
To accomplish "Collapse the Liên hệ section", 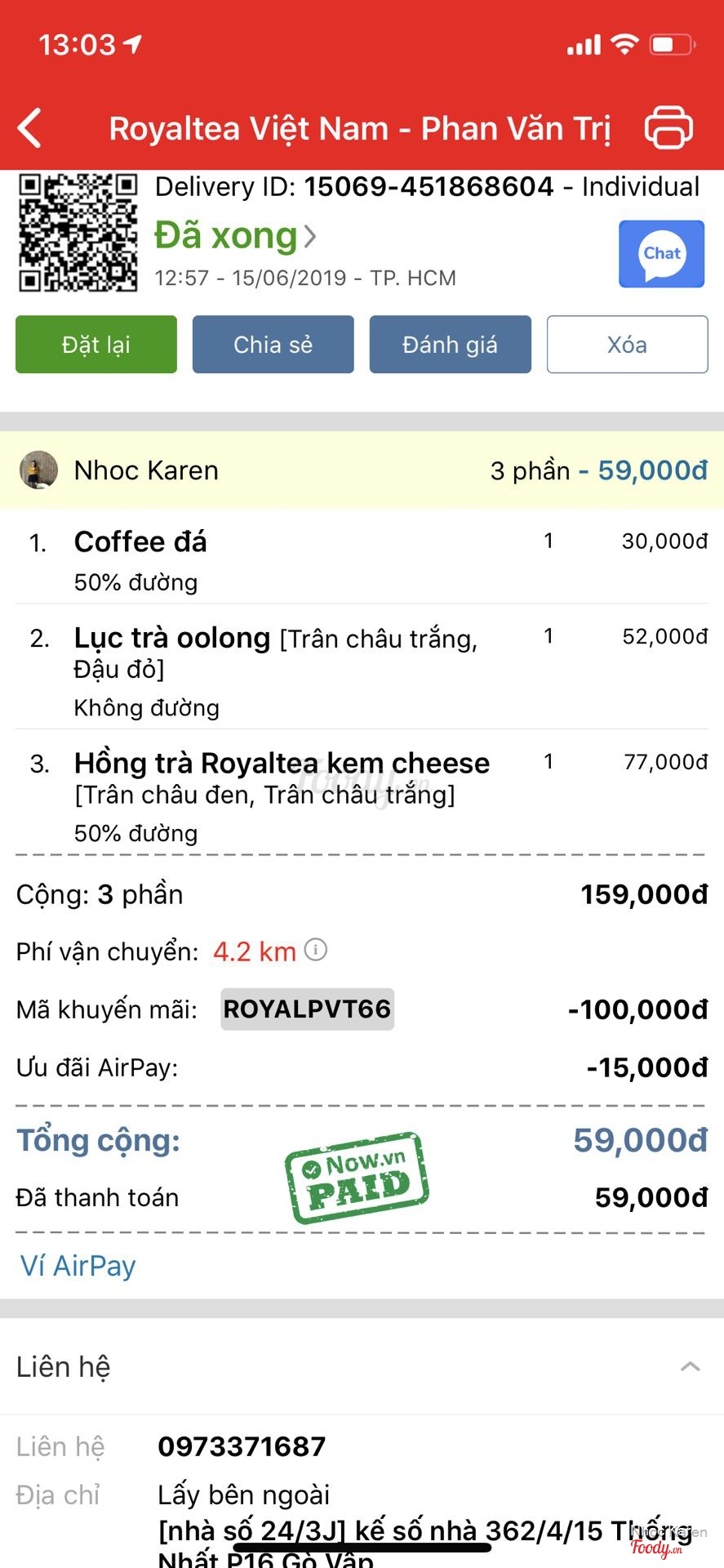I will point(691,1366).
